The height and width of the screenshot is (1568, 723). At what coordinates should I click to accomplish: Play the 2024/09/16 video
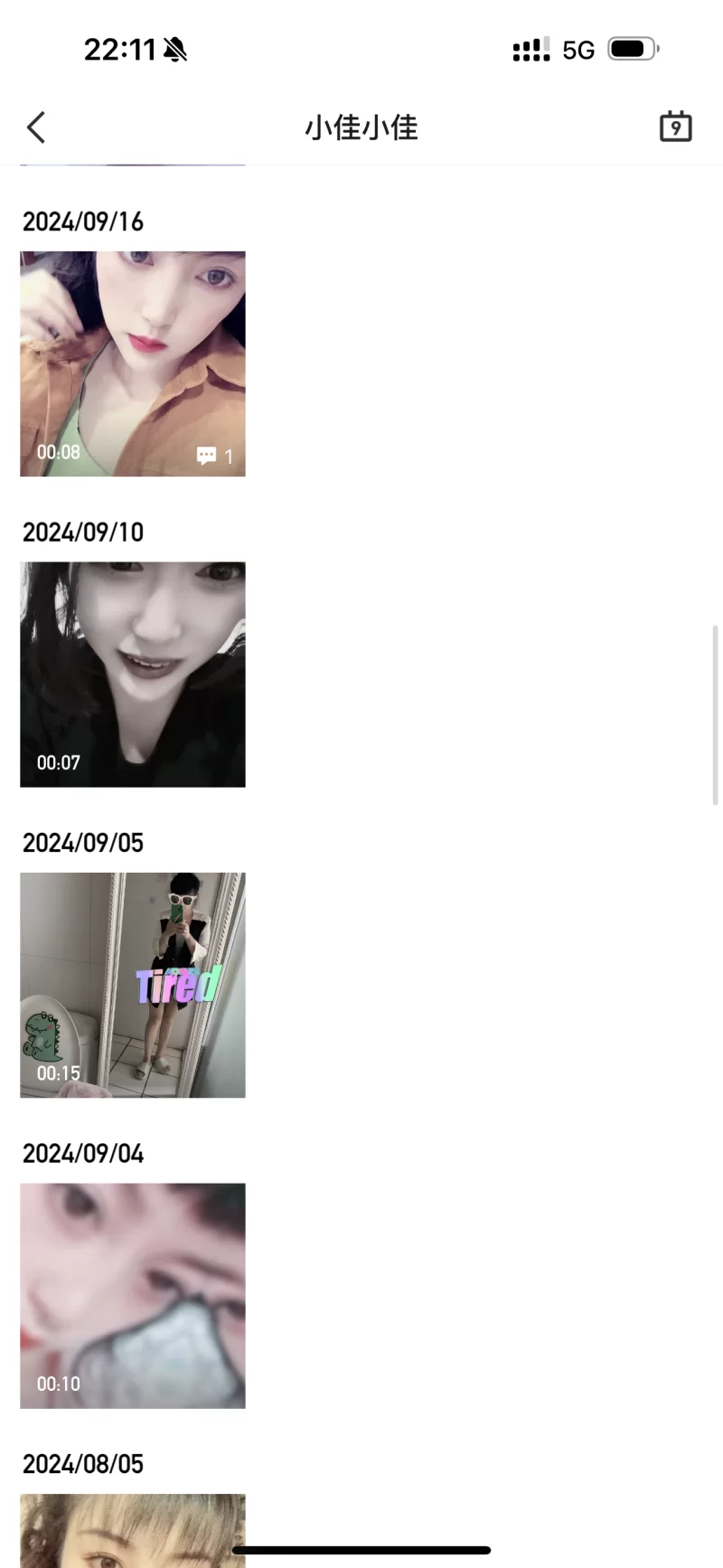[x=133, y=364]
